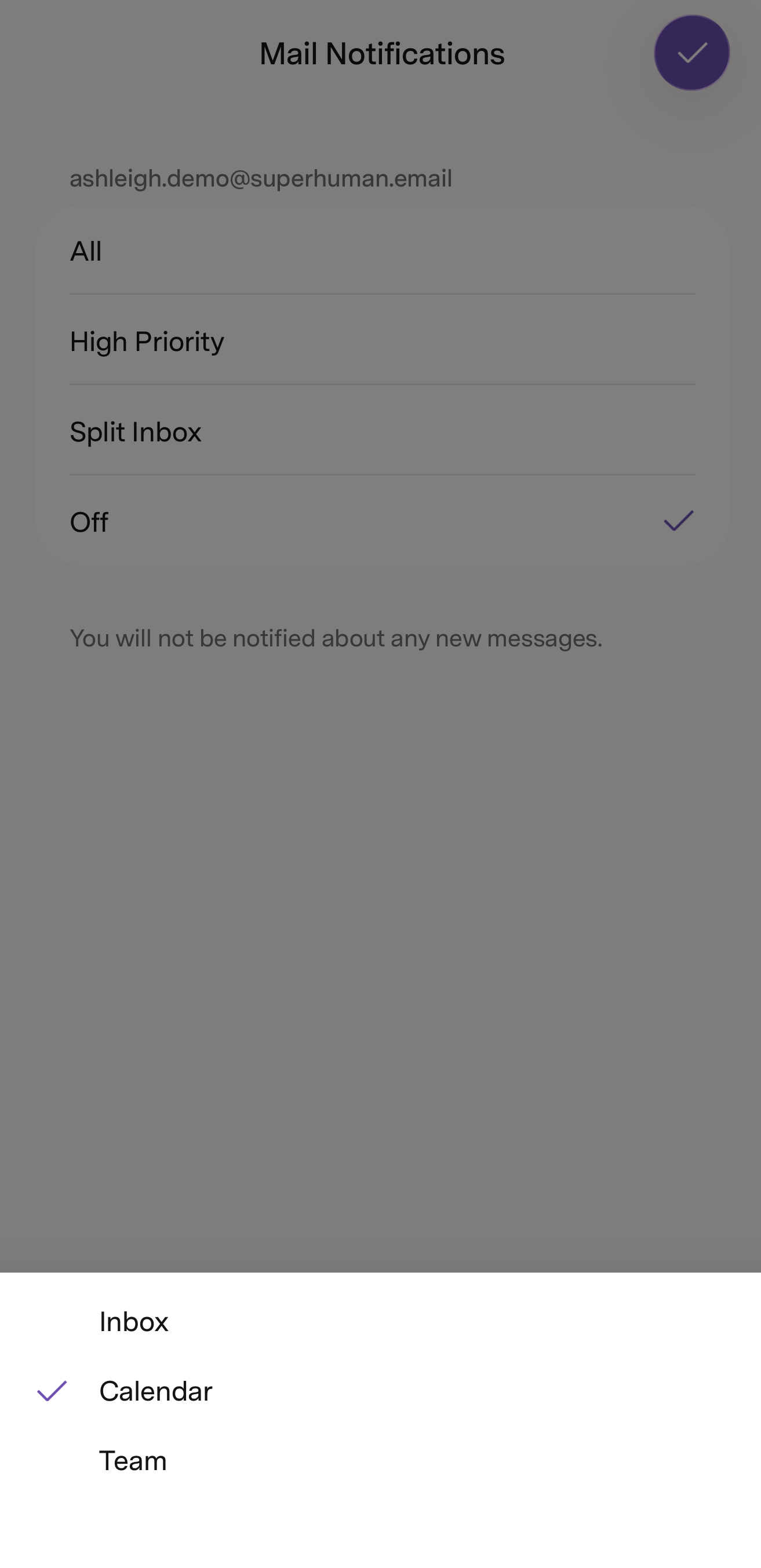This screenshot has width=761, height=1568.
Task: Tap the Off notification option
Action: coord(383,522)
